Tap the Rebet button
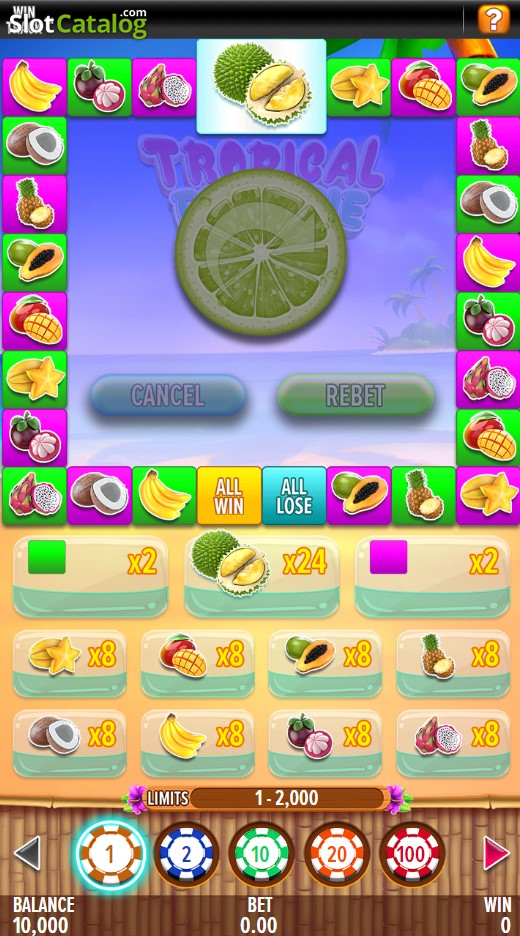Screen dimensions: 520x936 [x=355, y=395]
